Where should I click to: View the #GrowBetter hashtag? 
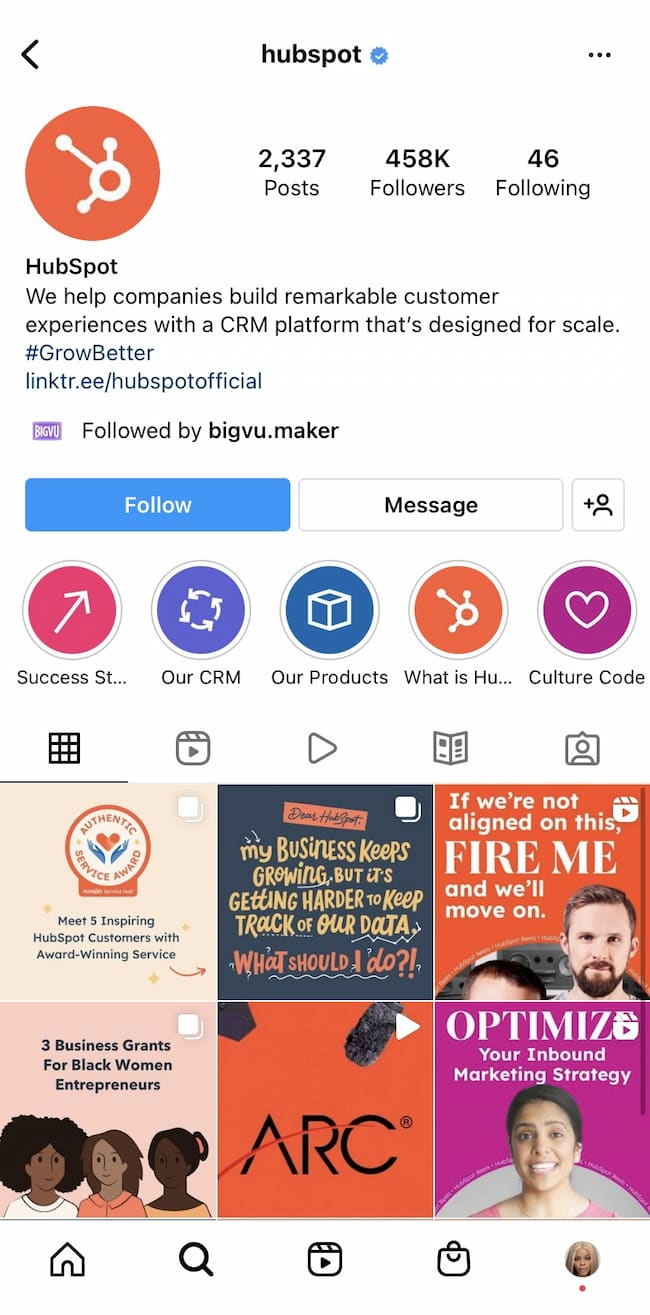[x=89, y=353]
